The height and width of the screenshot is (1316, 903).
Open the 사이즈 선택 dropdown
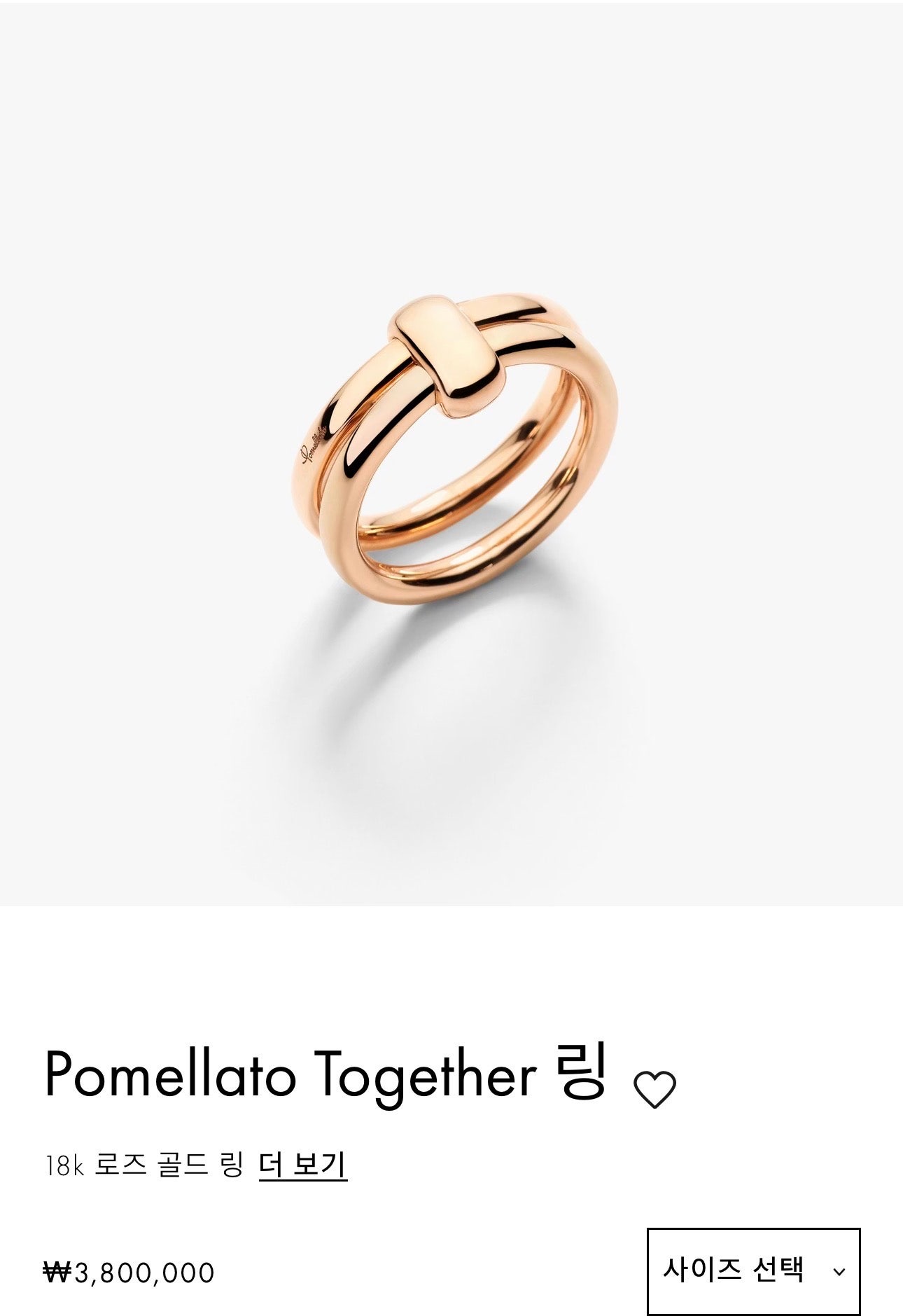click(753, 1270)
